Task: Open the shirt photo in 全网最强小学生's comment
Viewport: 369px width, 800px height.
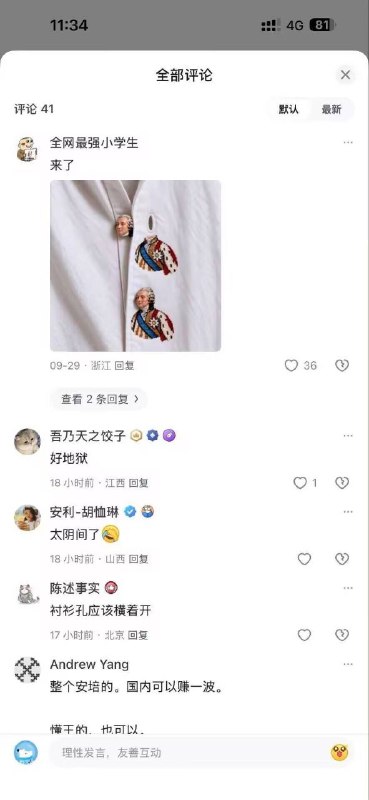Action: click(135, 266)
